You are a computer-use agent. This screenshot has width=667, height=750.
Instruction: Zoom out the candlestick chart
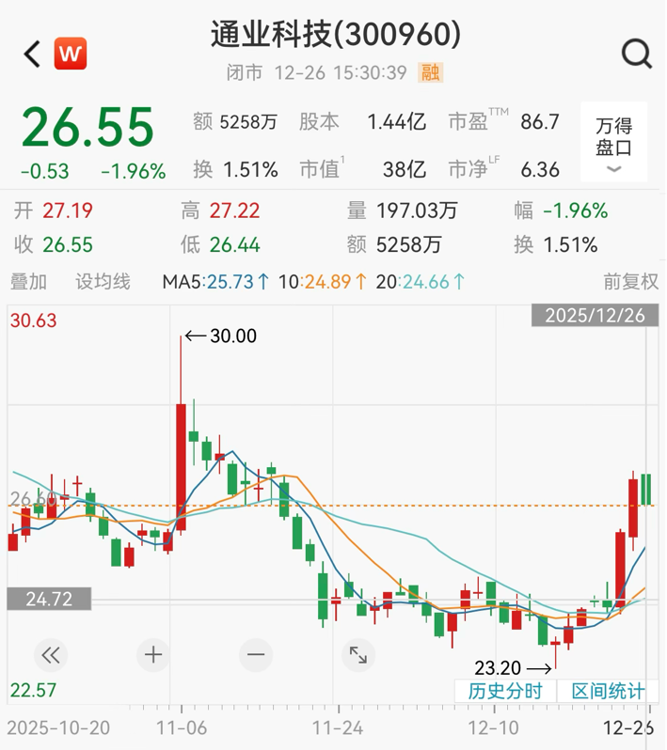[x=255, y=655]
